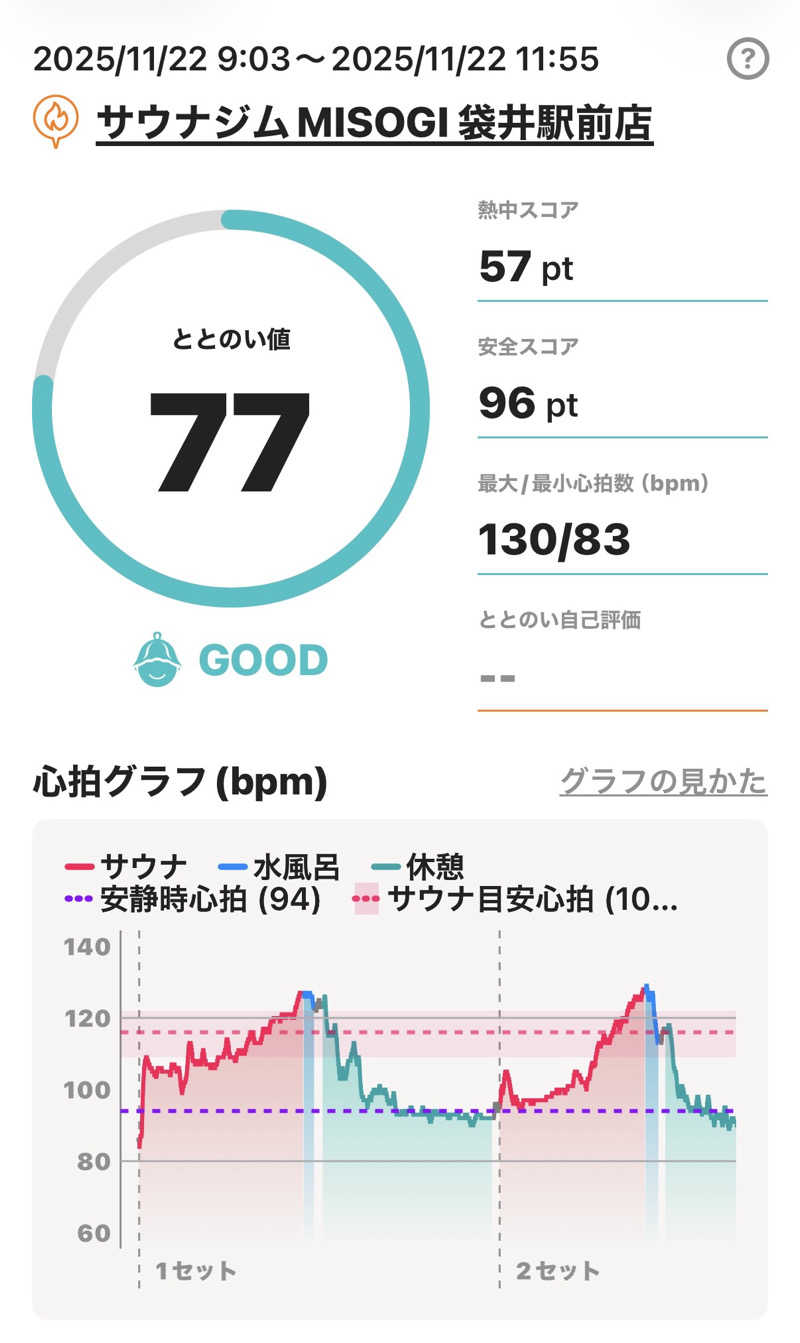Click the orange flame sauna icon
The image size is (800, 1343).
[x=57, y=118]
